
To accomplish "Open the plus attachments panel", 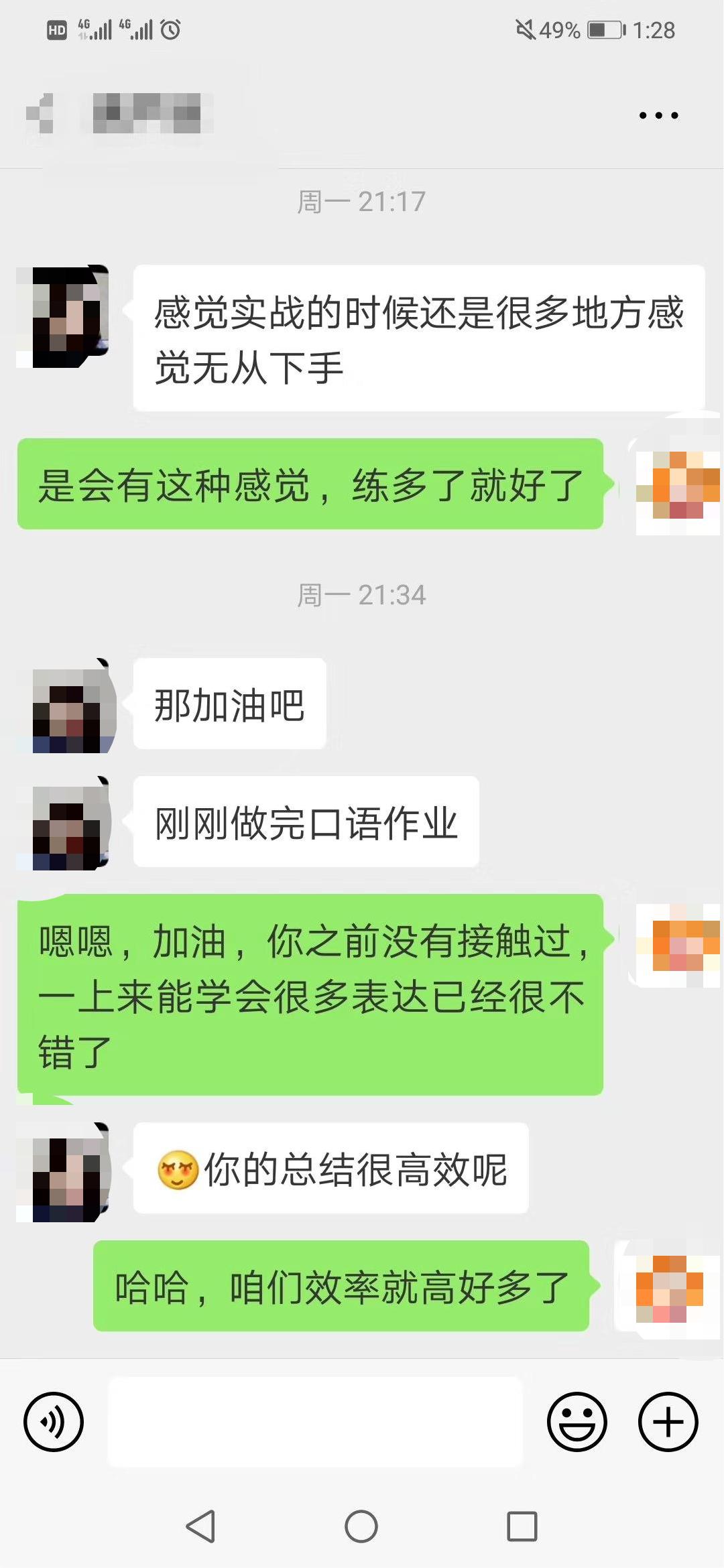I will tap(668, 1422).
